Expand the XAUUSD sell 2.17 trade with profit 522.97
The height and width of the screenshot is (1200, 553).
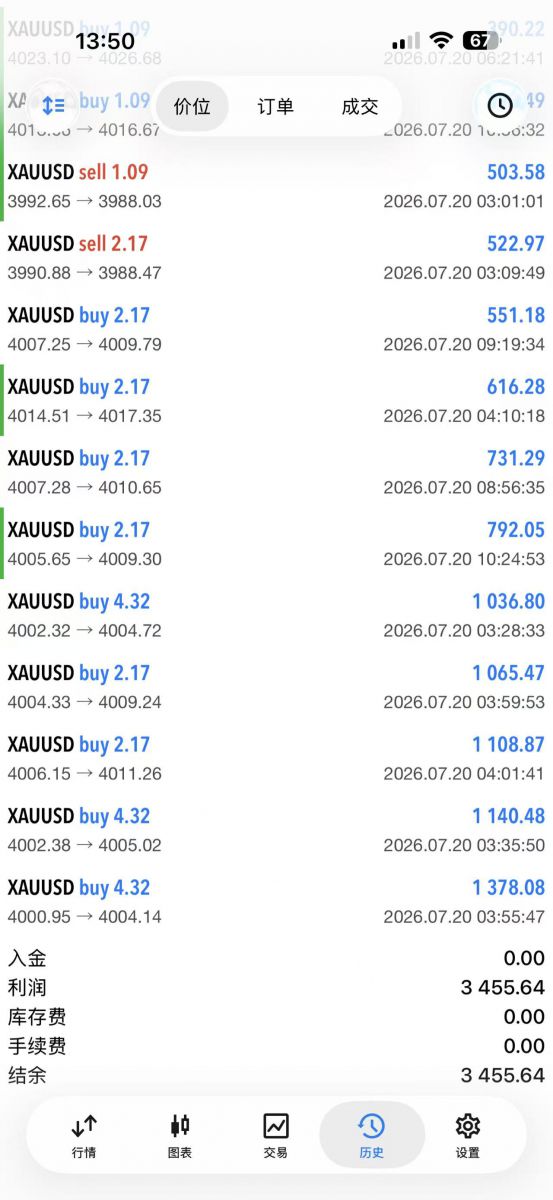(276, 257)
